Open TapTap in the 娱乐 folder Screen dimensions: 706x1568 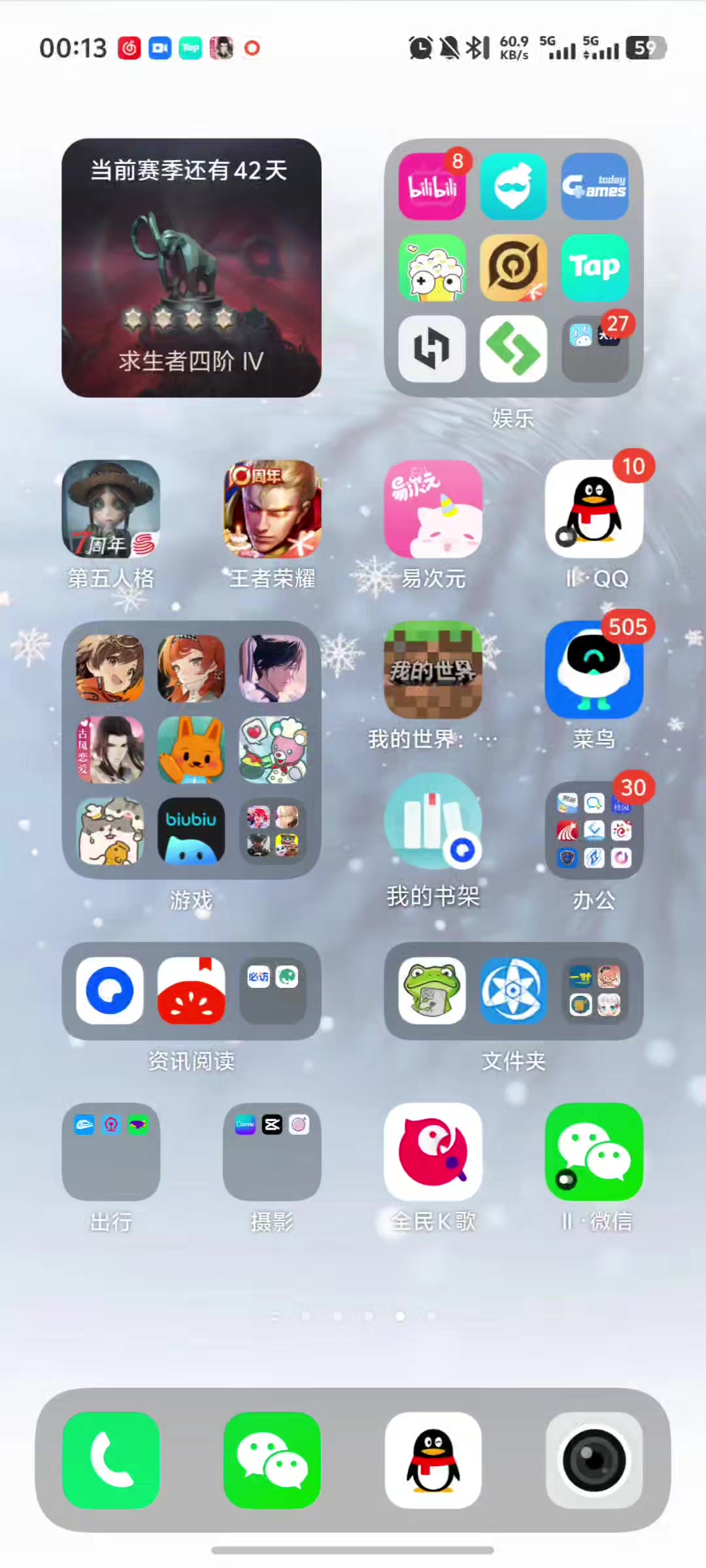(594, 267)
